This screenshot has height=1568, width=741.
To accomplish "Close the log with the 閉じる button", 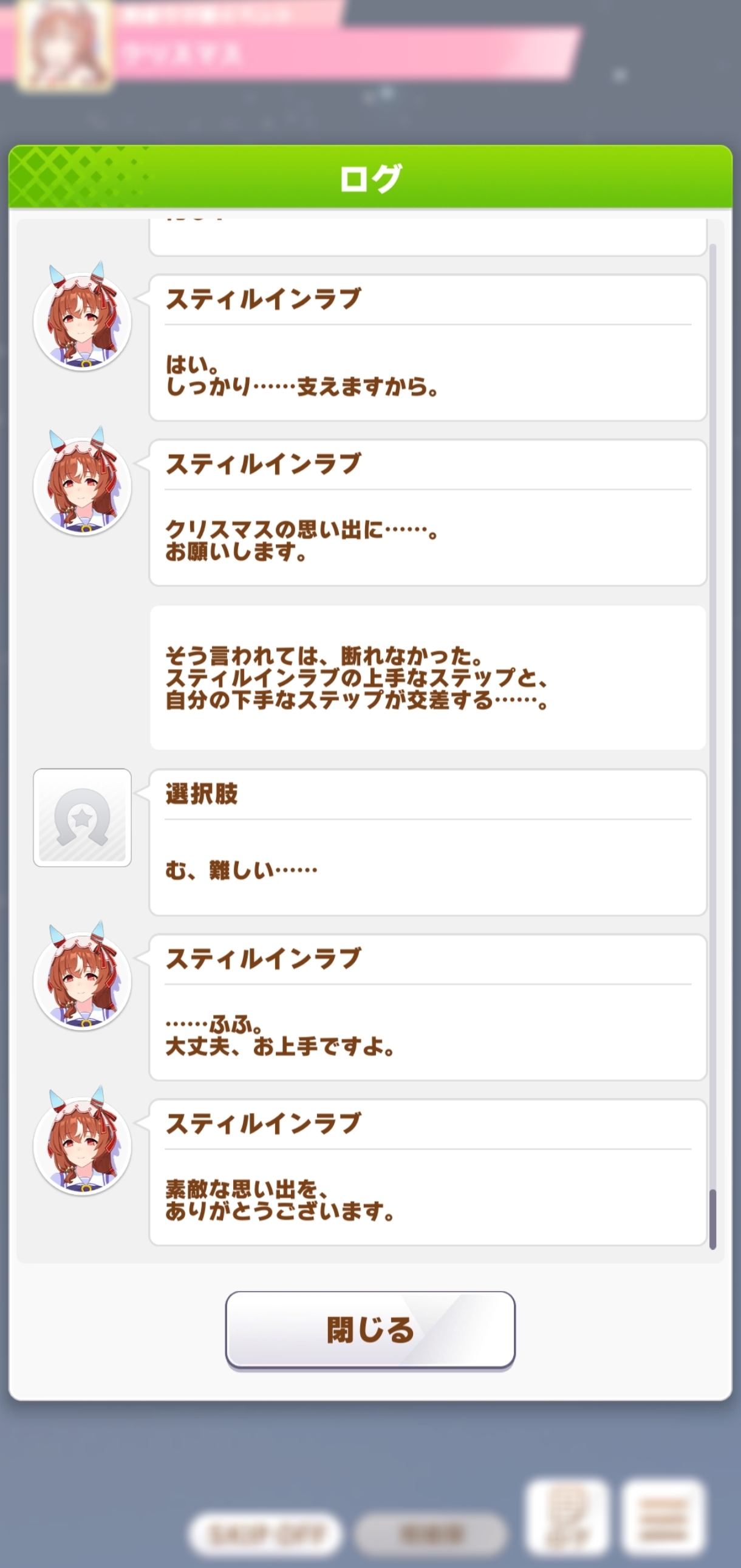I will point(370,1329).
